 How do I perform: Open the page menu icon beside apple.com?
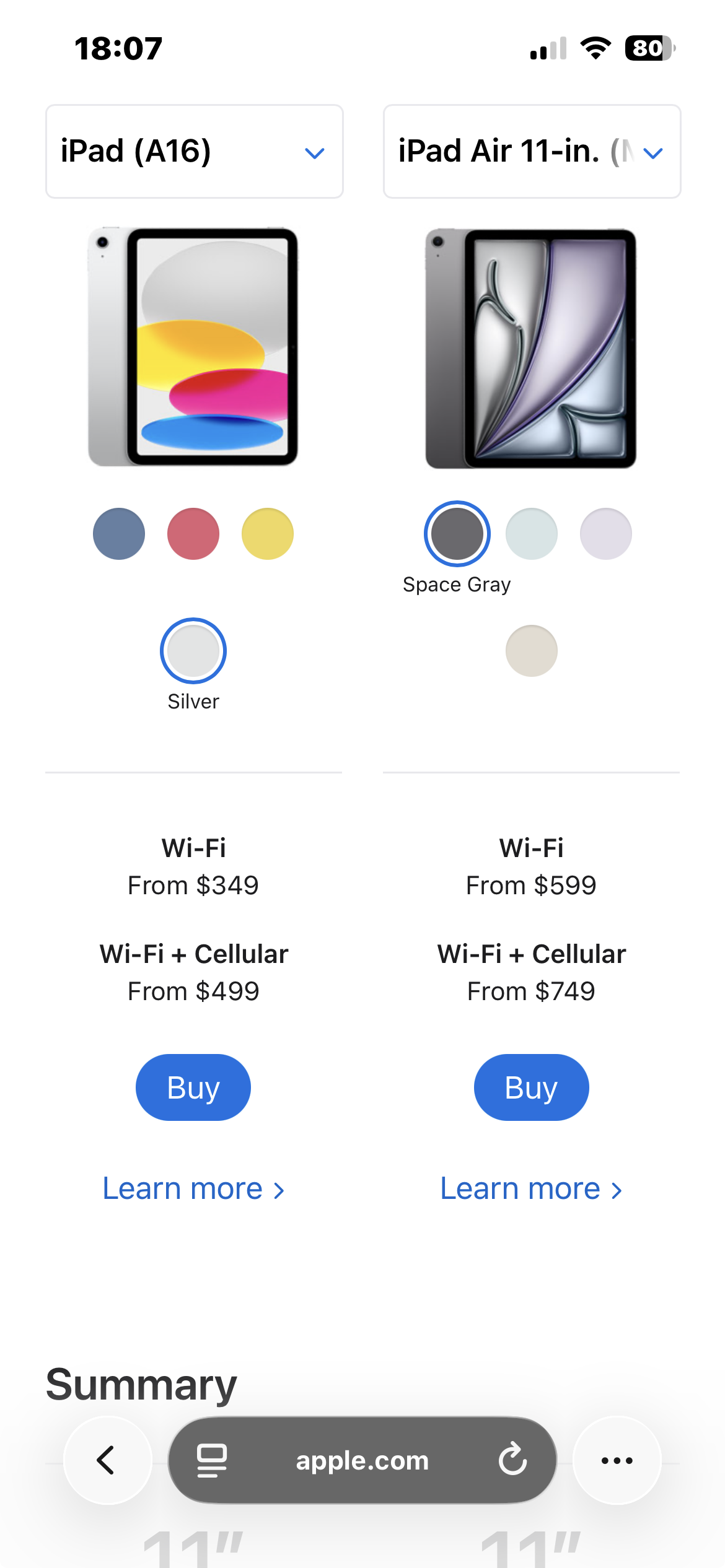(212, 1460)
